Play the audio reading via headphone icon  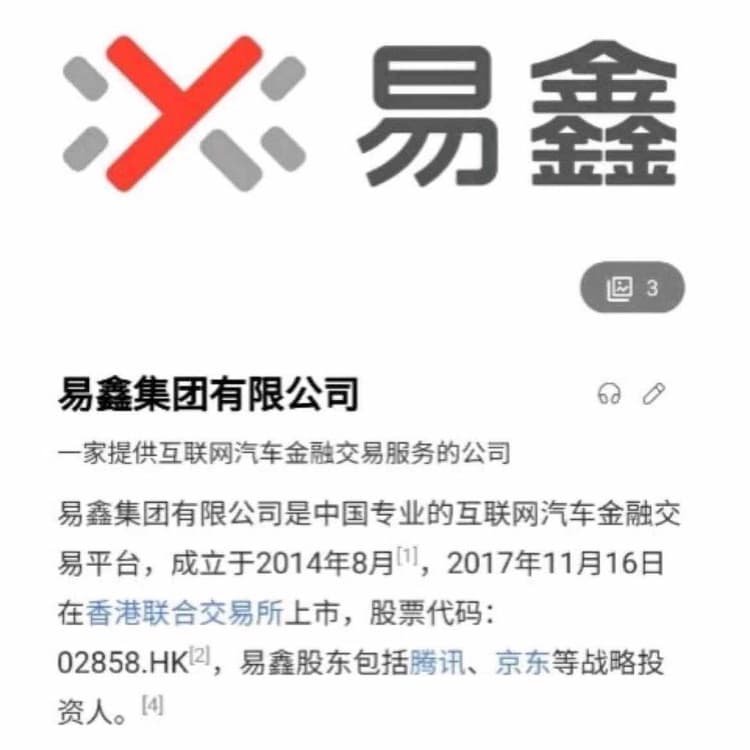[608, 394]
